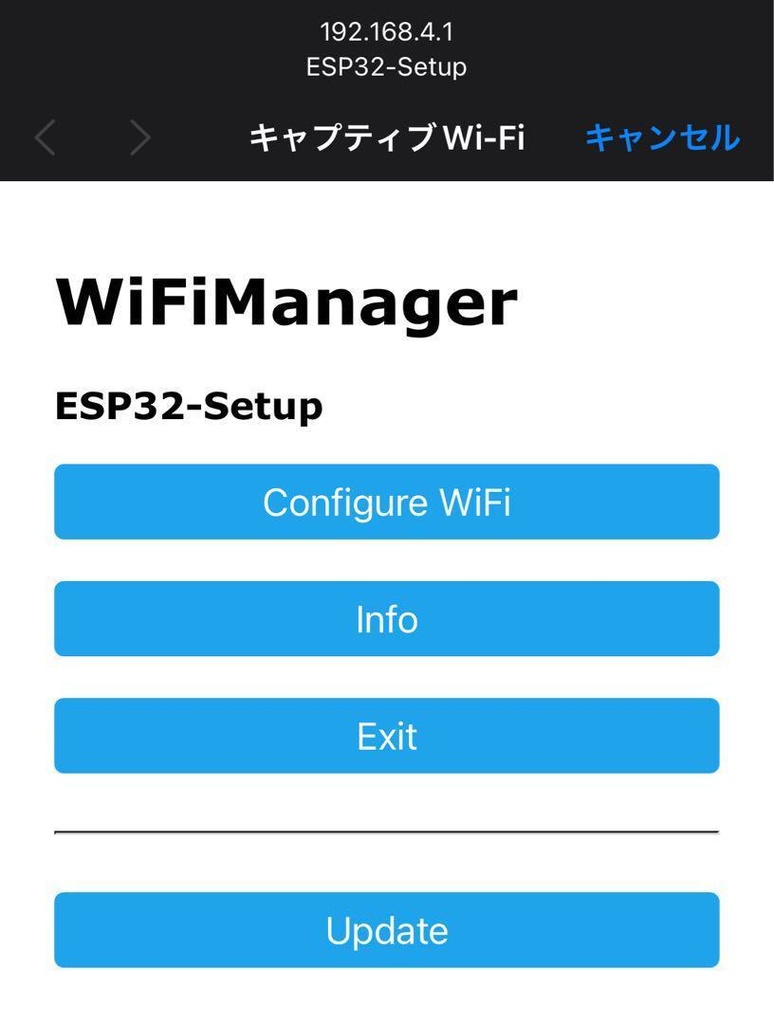Click the キャプティブ Wi-Fi title text
The width and height of the screenshot is (774, 1024).
tap(386, 139)
